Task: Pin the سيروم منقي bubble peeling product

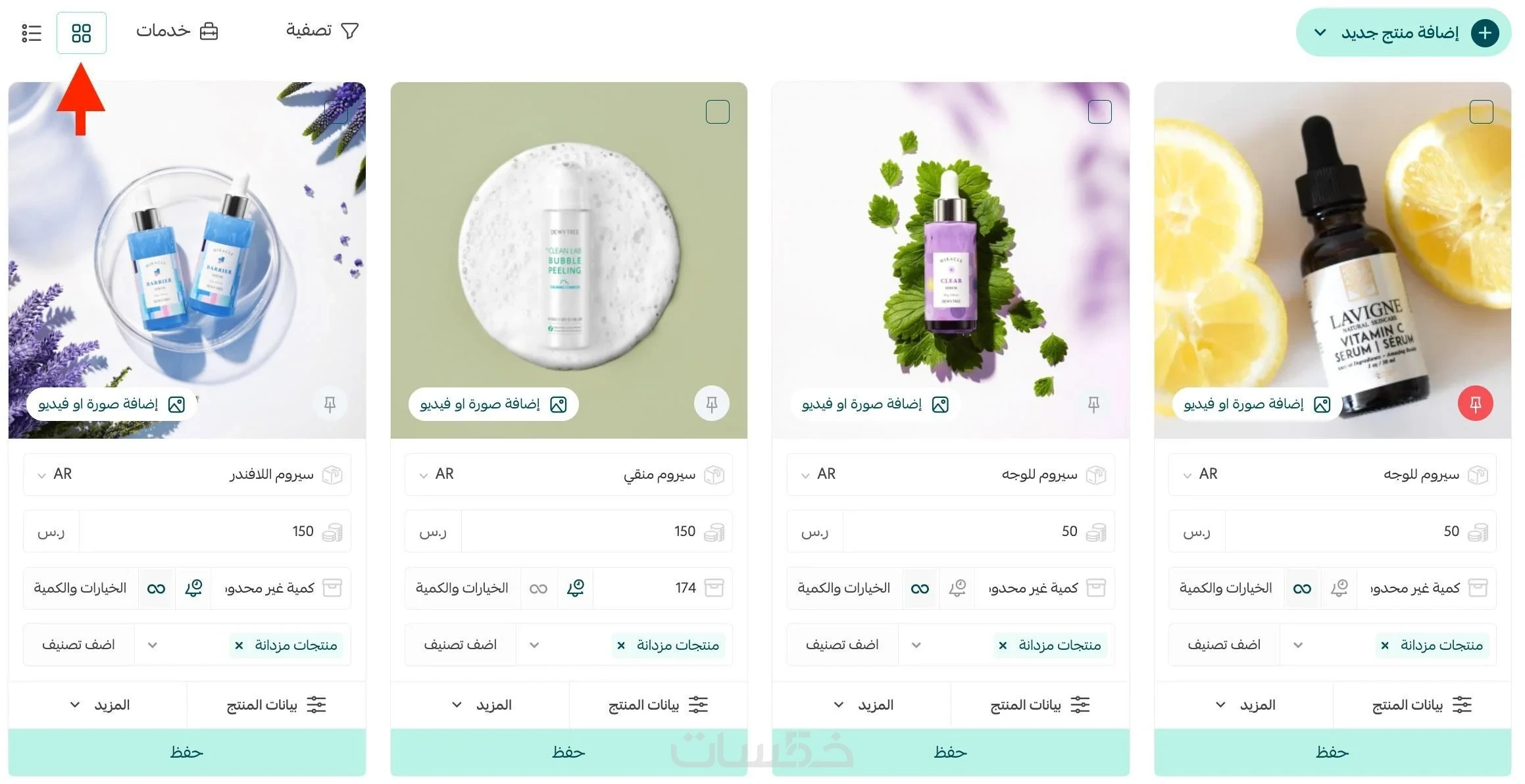Action: click(x=711, y=404)
